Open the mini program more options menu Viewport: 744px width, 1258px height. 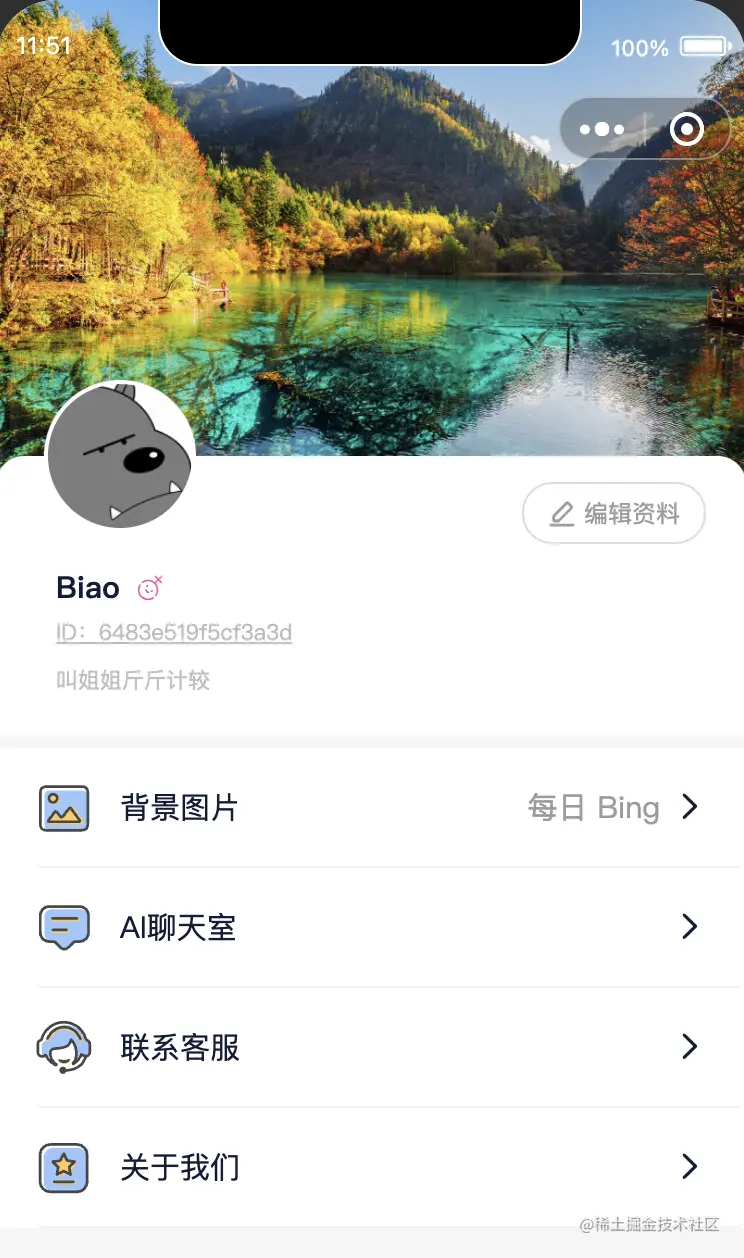coord(602,129)
